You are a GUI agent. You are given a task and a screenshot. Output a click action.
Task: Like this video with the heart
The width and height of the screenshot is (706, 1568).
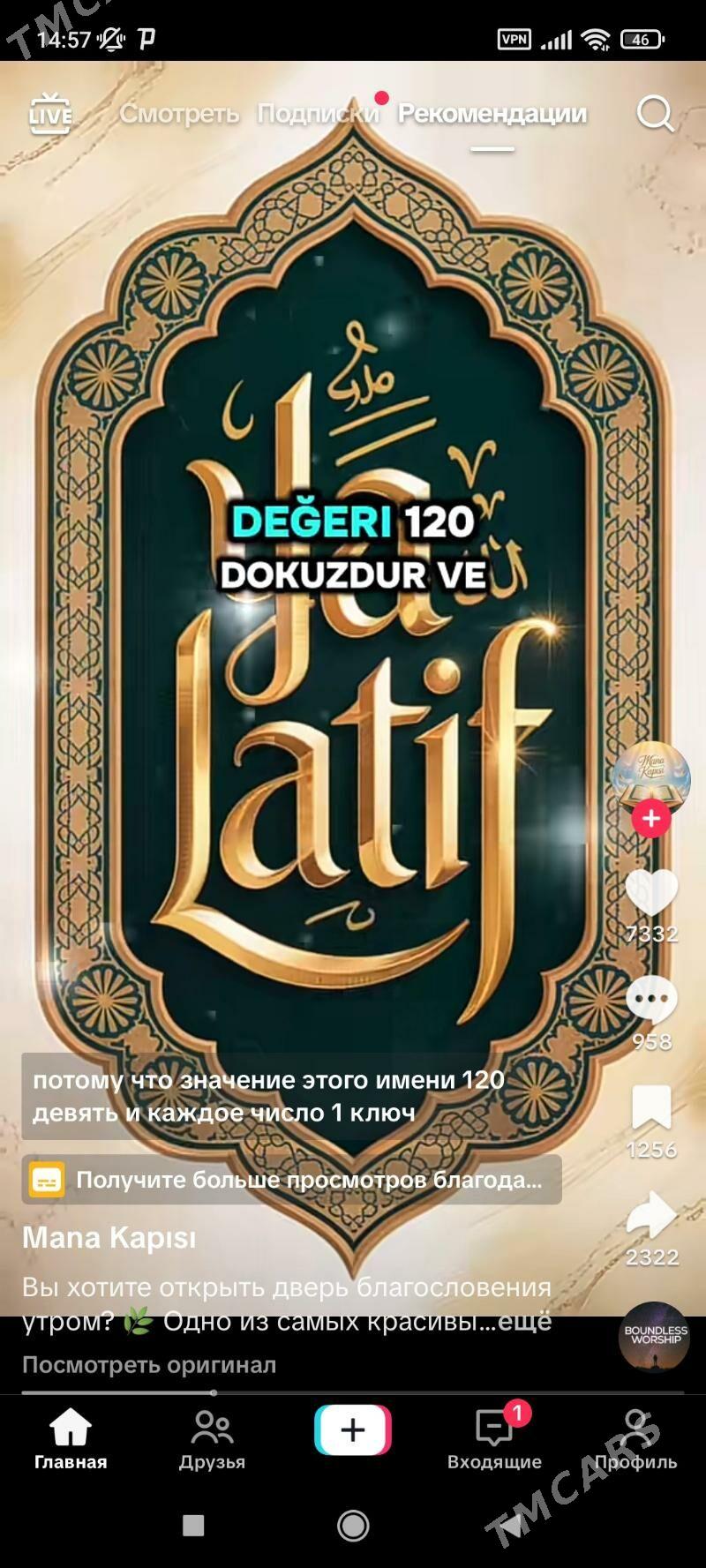pos(651,891)
